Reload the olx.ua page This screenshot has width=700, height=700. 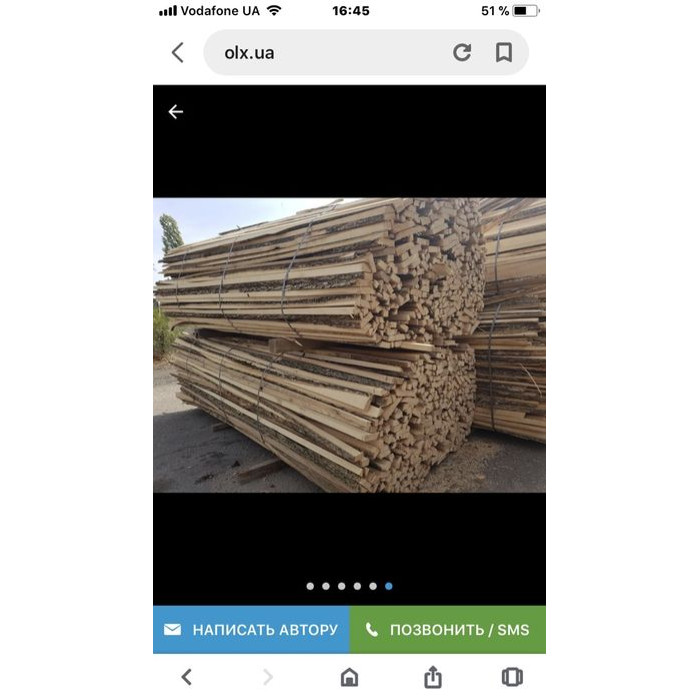tap(462, 53)
